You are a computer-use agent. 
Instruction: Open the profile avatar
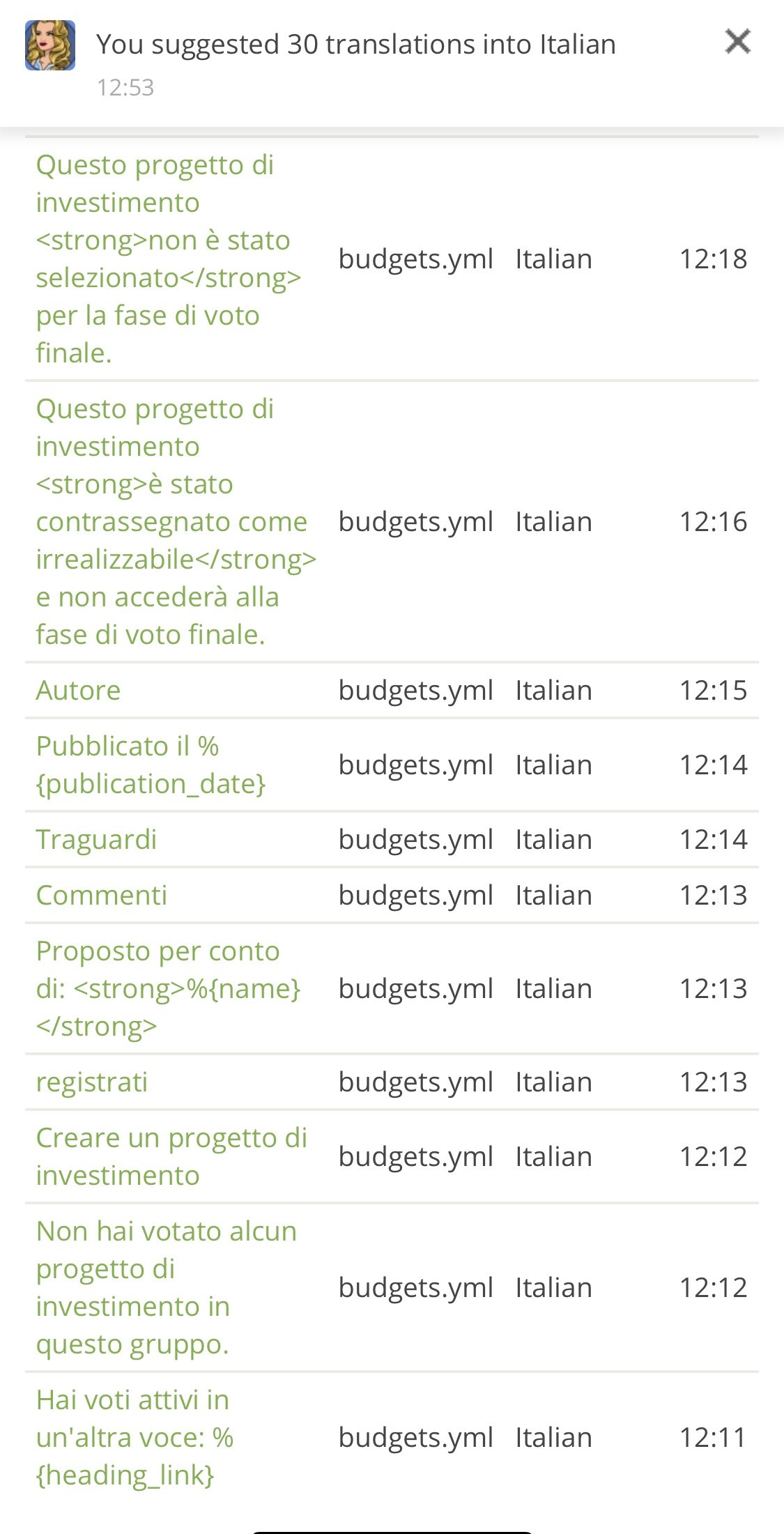coord(50,45)
